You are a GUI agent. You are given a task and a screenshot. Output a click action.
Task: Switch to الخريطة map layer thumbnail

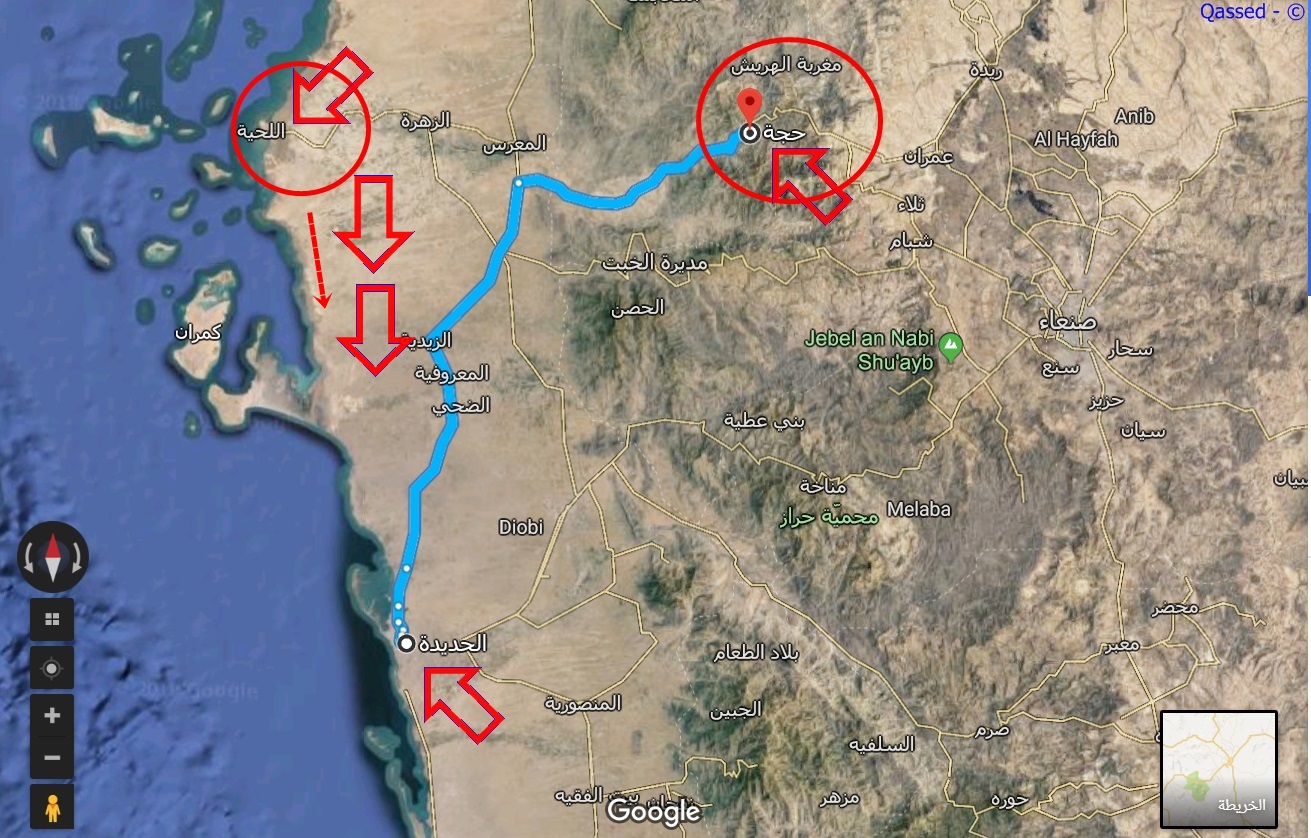point(1218,768)
